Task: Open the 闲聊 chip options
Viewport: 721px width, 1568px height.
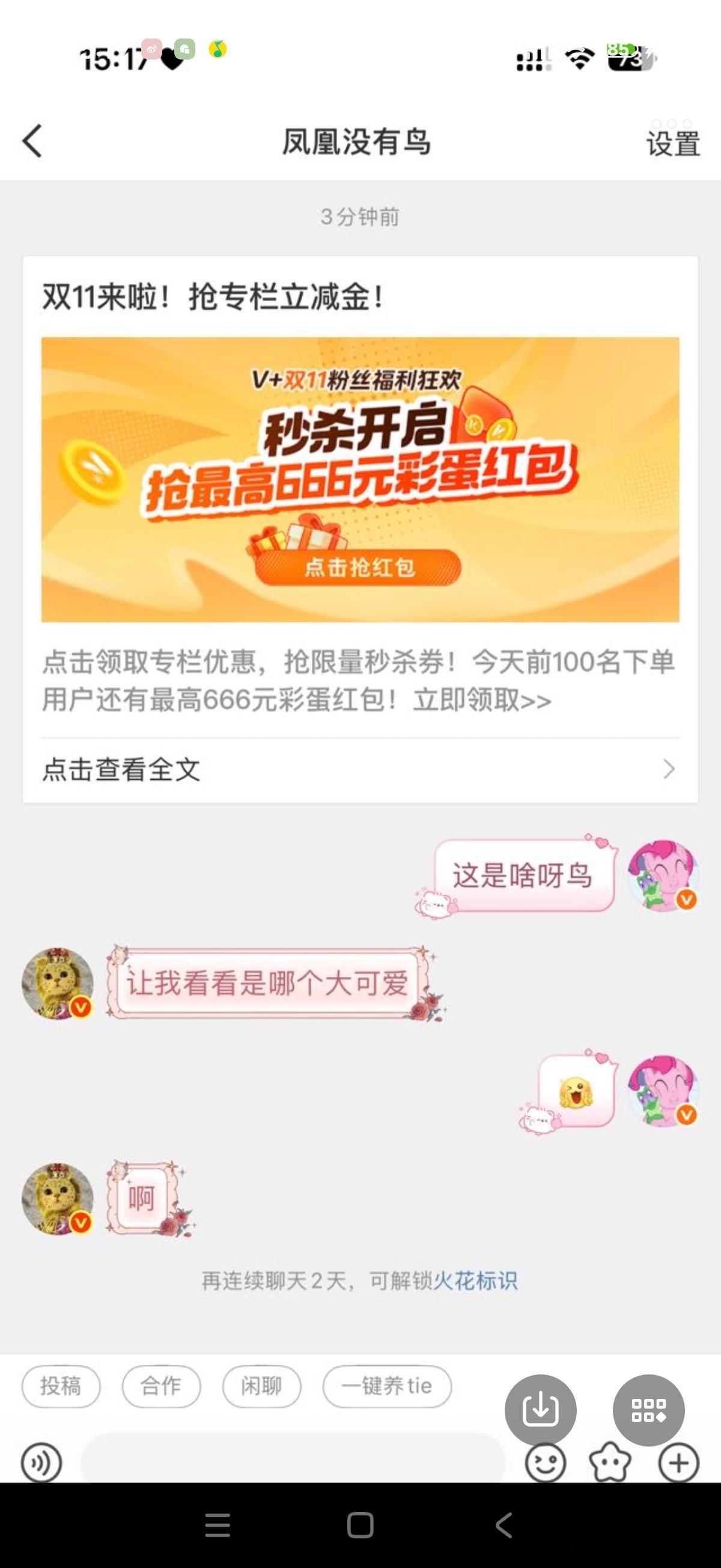Action: pos(261,1386)
